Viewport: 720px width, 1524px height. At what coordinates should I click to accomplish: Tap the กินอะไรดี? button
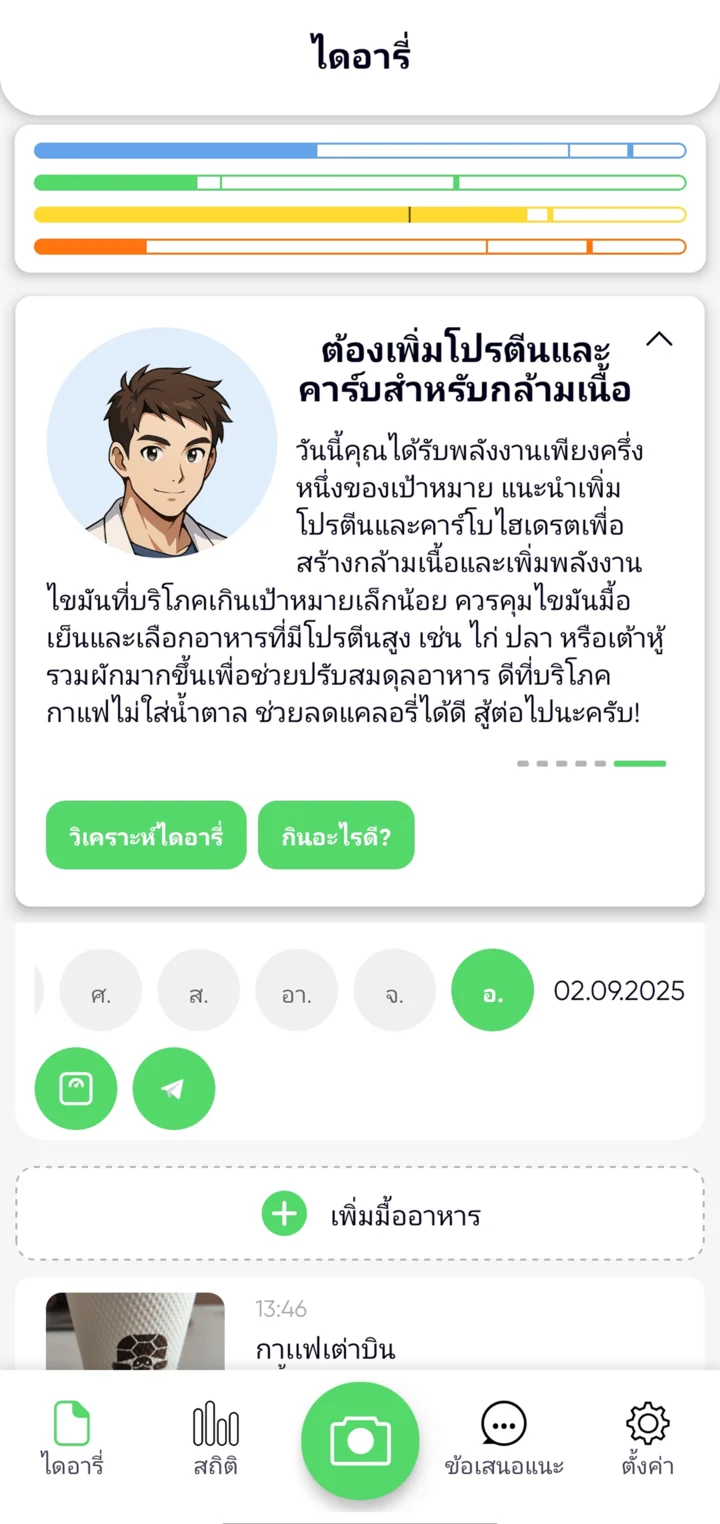336,834
